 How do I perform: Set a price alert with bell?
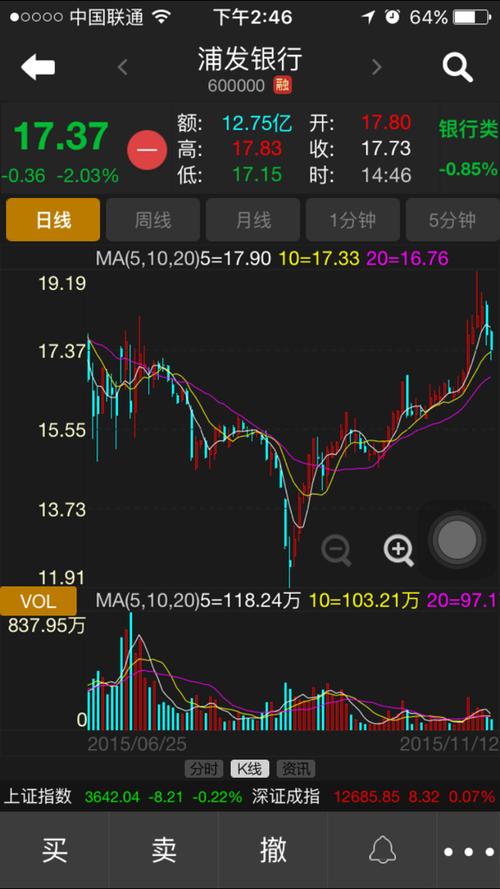coord(382,850)
